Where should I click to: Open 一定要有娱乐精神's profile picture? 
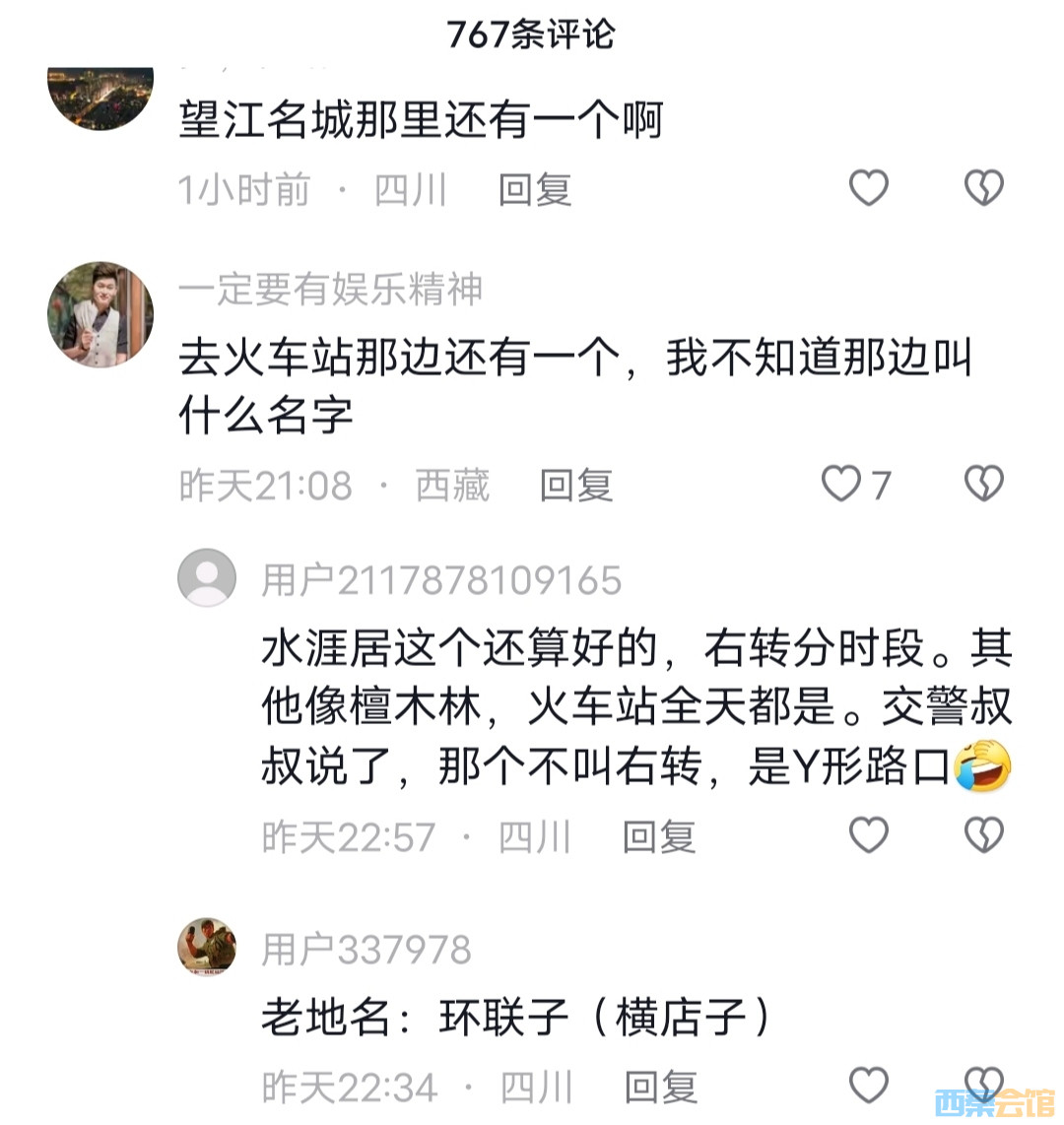point(100,314)
